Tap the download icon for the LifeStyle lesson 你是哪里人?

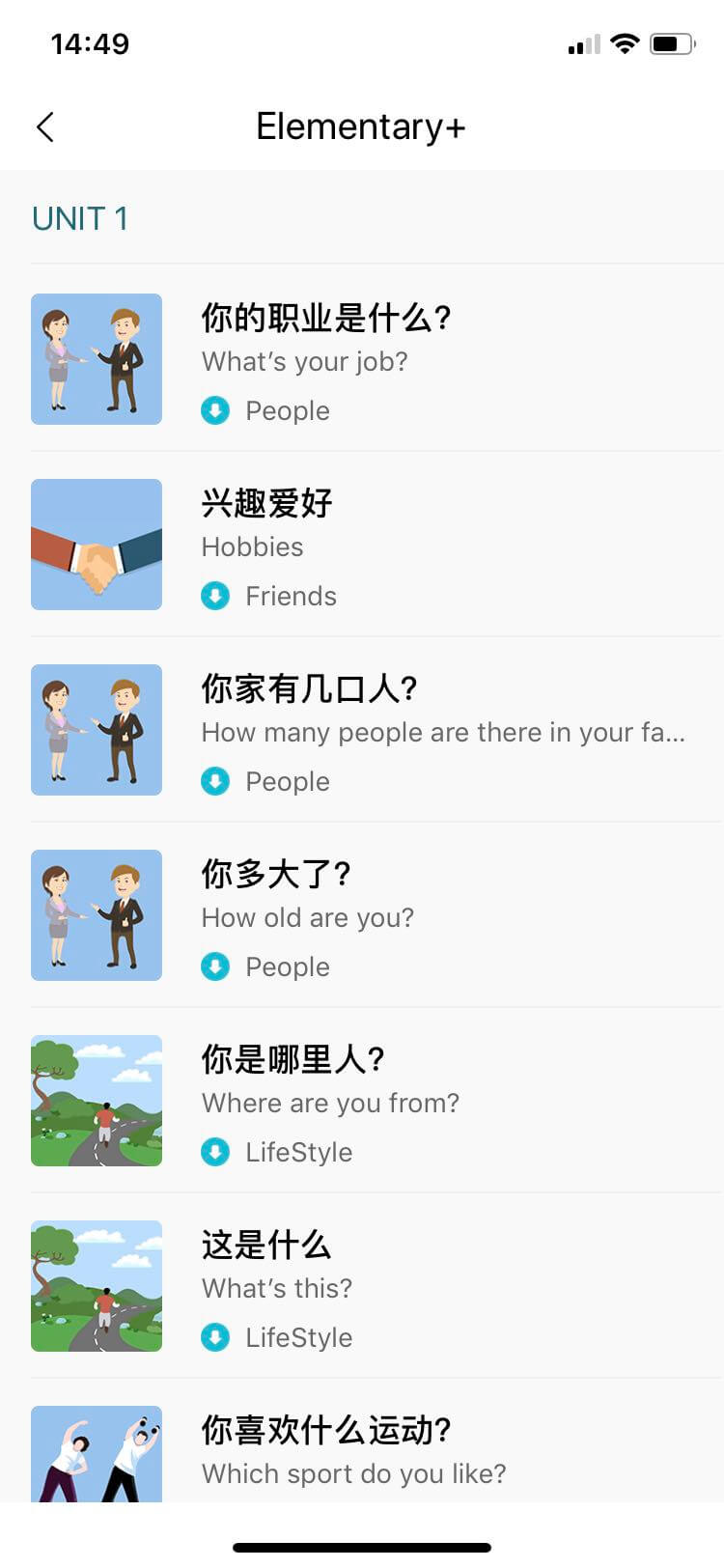click(215, 1152)
